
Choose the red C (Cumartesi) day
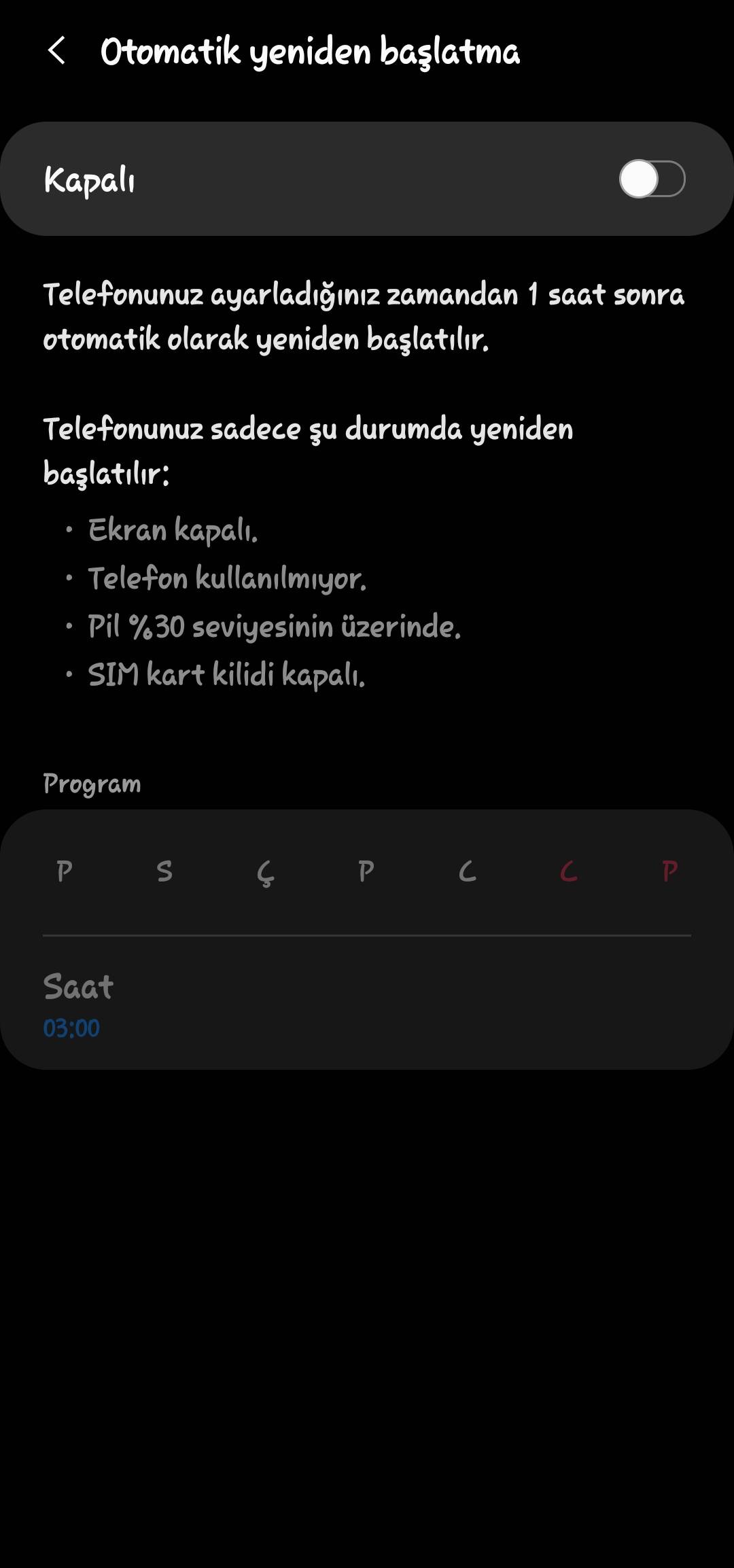coord(569,871)
